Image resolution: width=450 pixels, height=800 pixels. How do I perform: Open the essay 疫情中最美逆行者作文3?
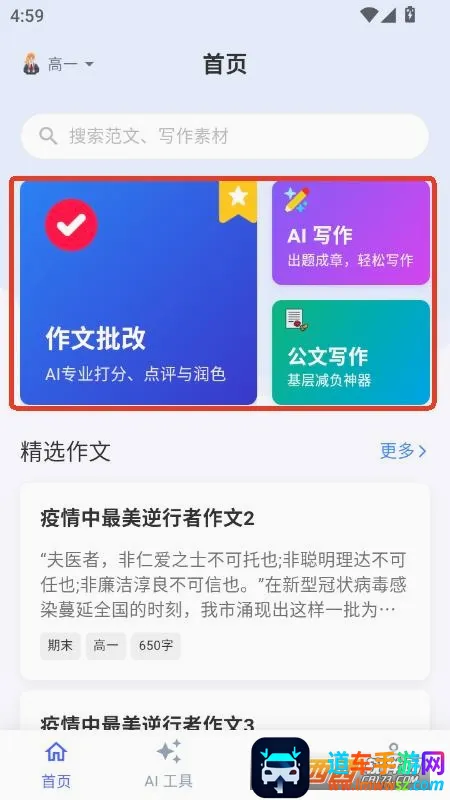pyautogui.click(x=225, y=712)
